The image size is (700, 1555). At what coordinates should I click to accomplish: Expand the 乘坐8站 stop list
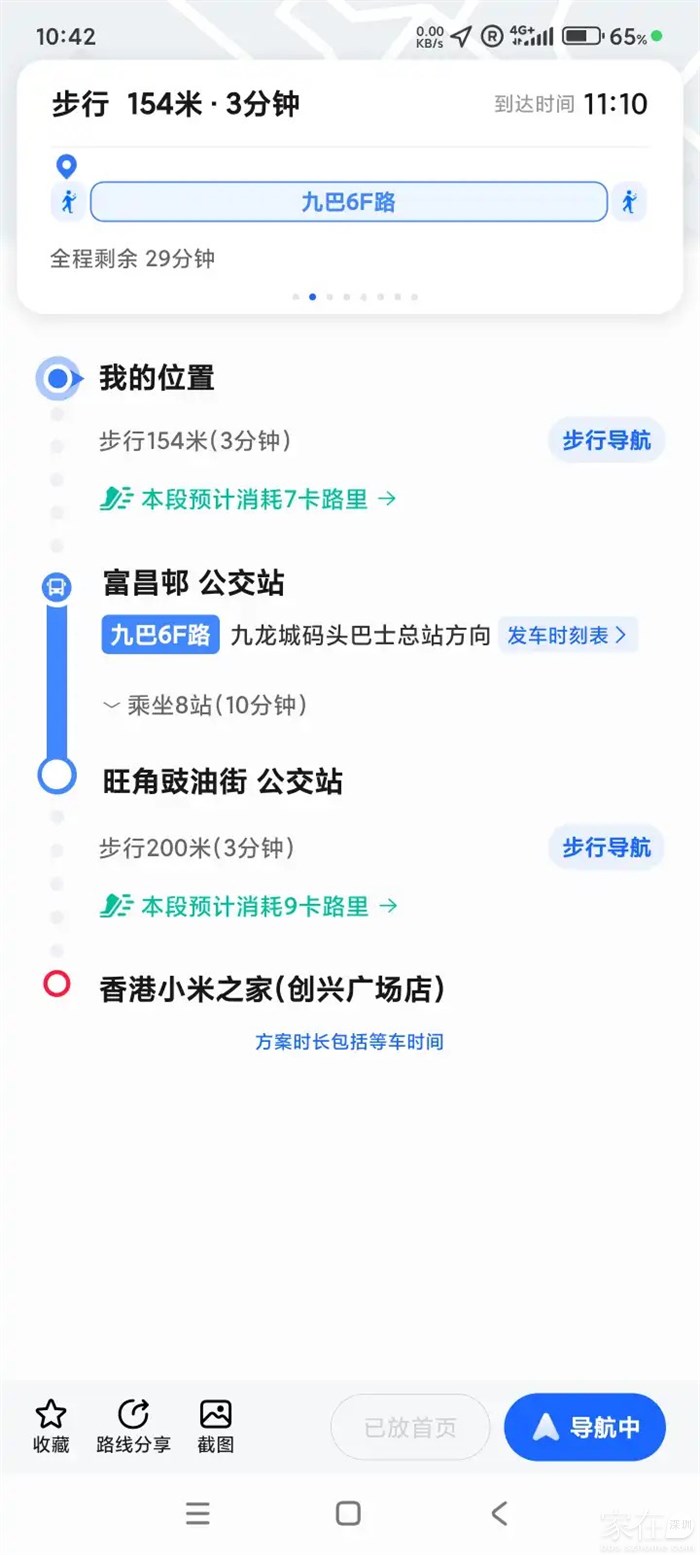[x=205, y=705]
